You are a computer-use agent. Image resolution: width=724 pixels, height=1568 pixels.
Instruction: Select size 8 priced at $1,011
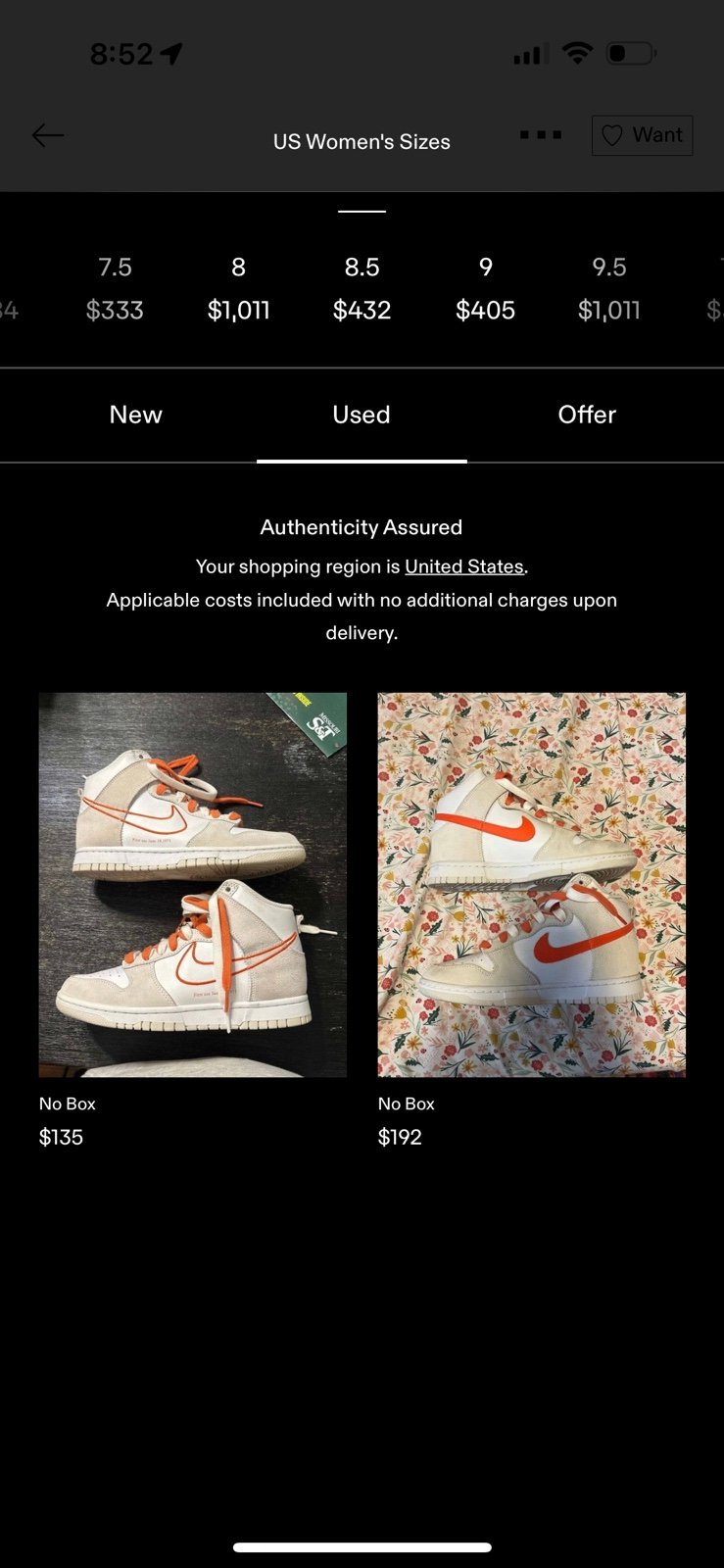click(238, 289)
